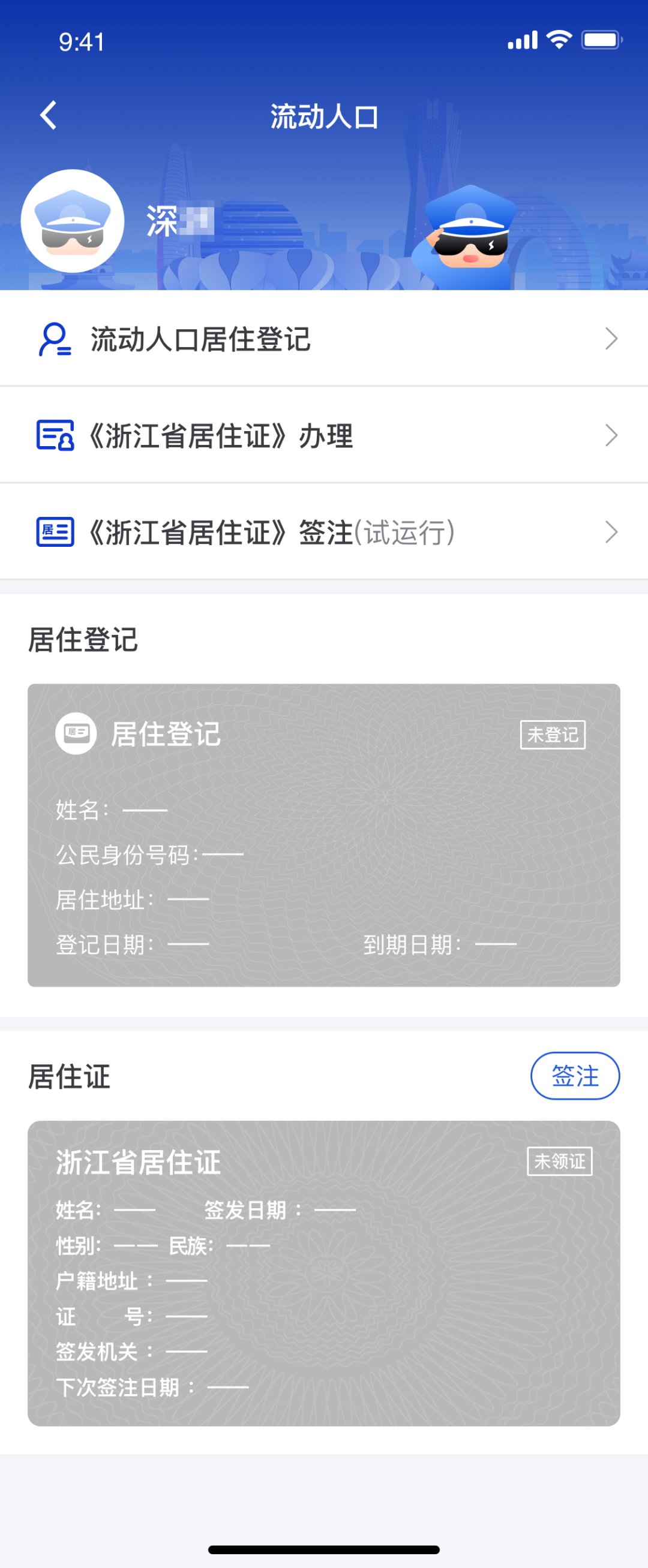Open the 浙江省居住证 card marked 未领证
The image size is (648, 1568).
323,1273
